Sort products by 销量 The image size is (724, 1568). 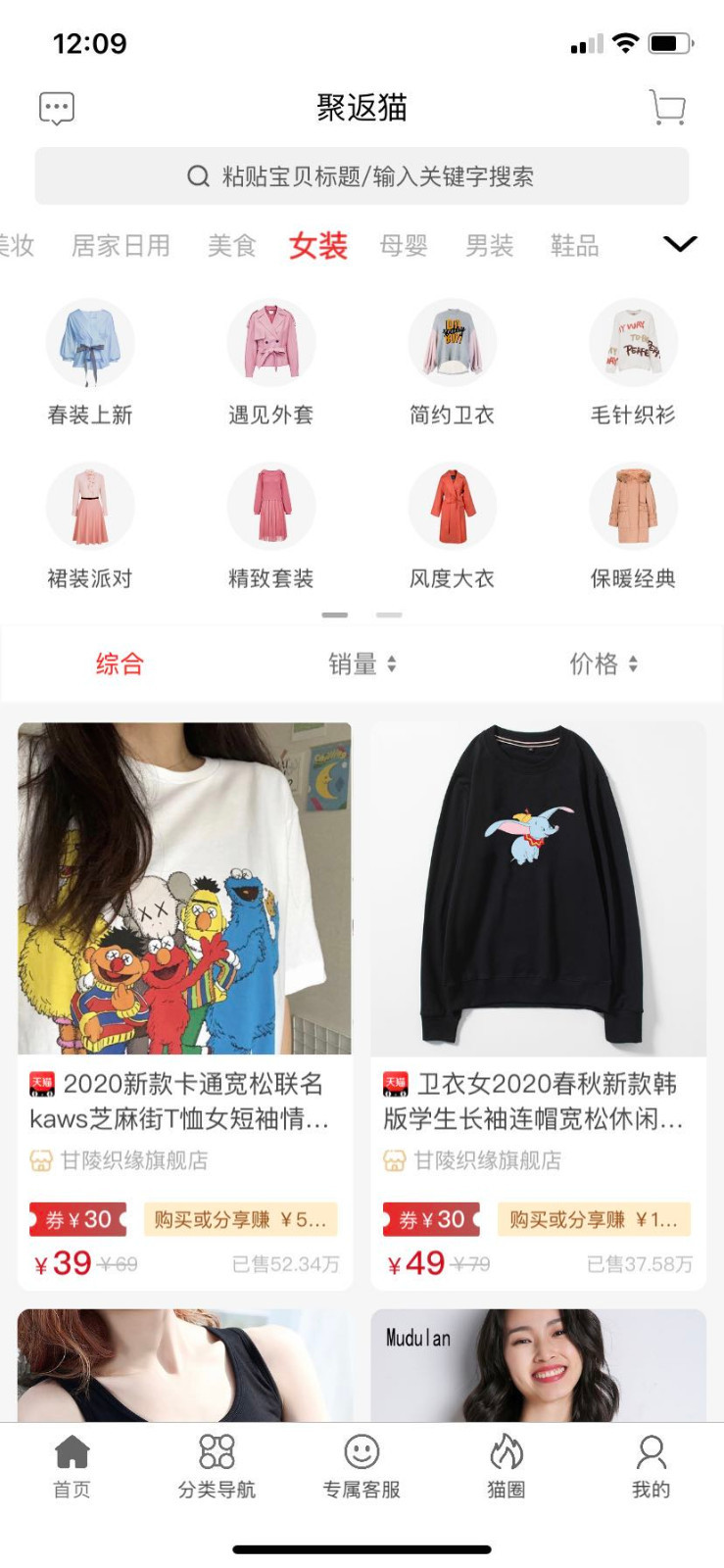point(362,664)
